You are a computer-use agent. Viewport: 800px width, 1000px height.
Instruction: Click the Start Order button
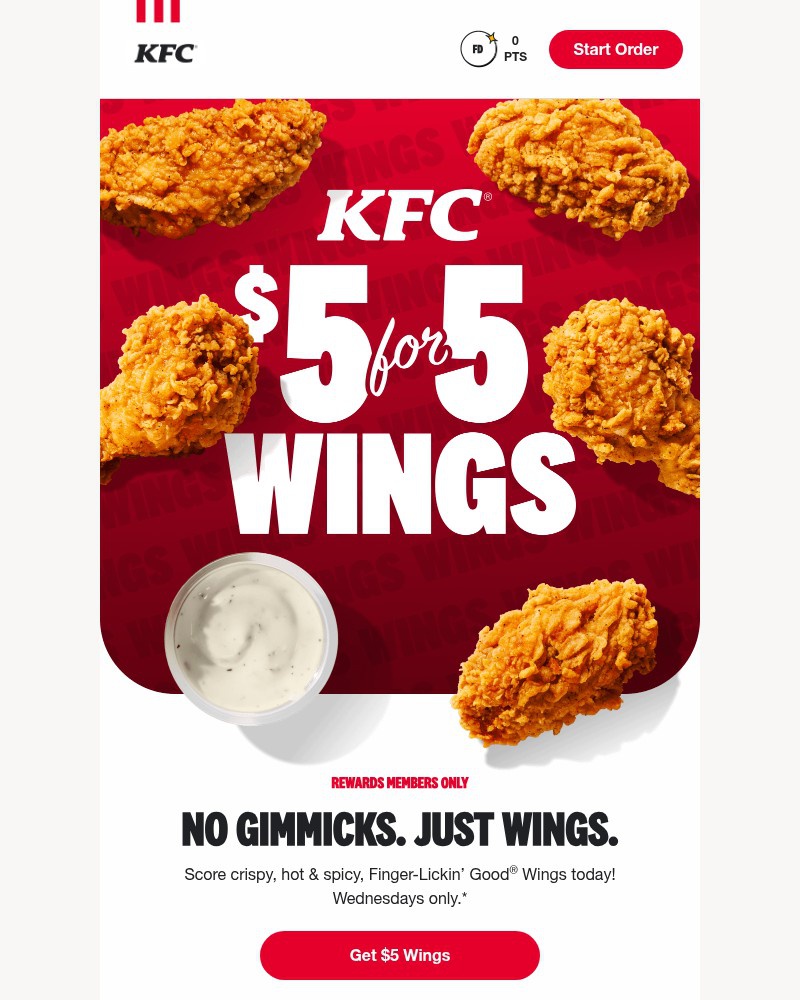click(x=615, y=49)
